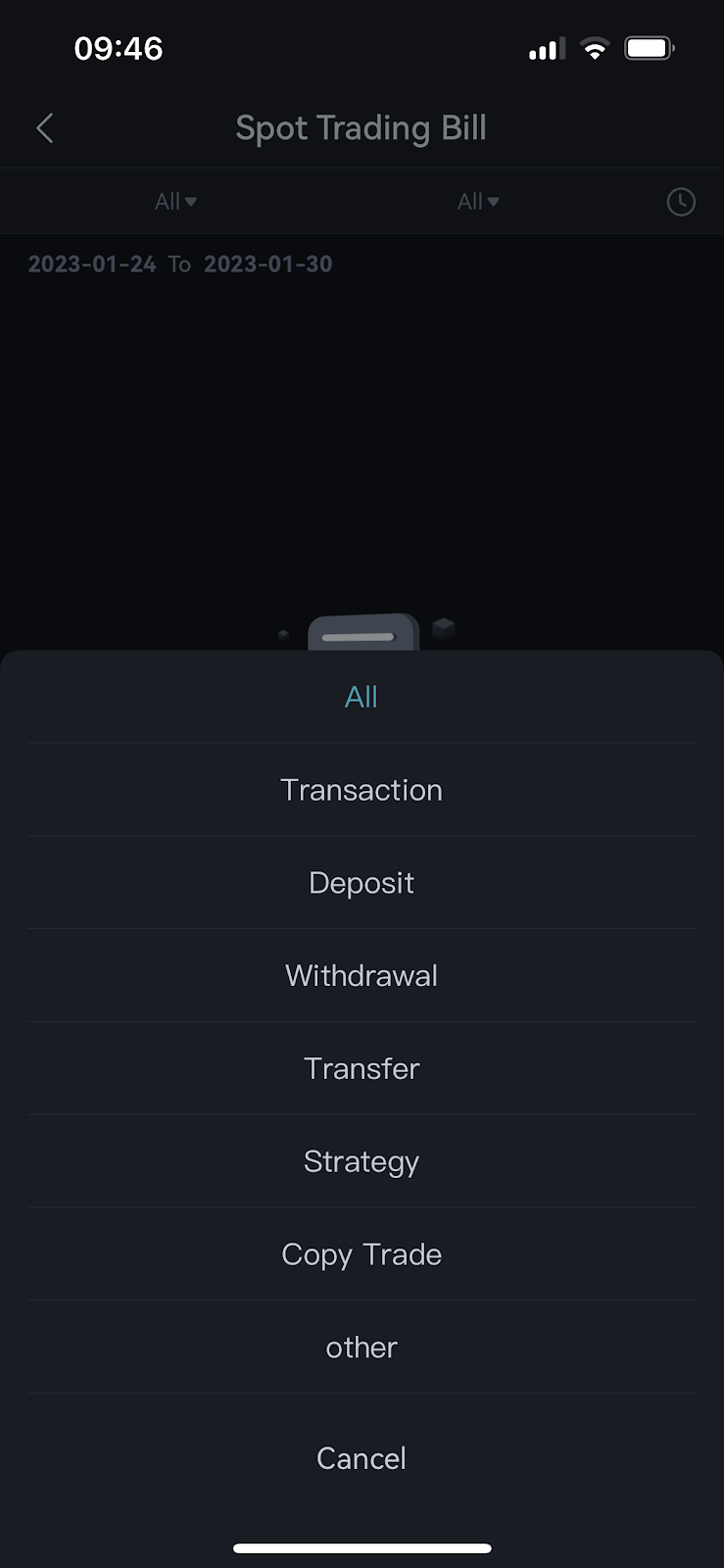Open the left coin filter dropdown
The image size is (724, 1568).
click(174, 201)
